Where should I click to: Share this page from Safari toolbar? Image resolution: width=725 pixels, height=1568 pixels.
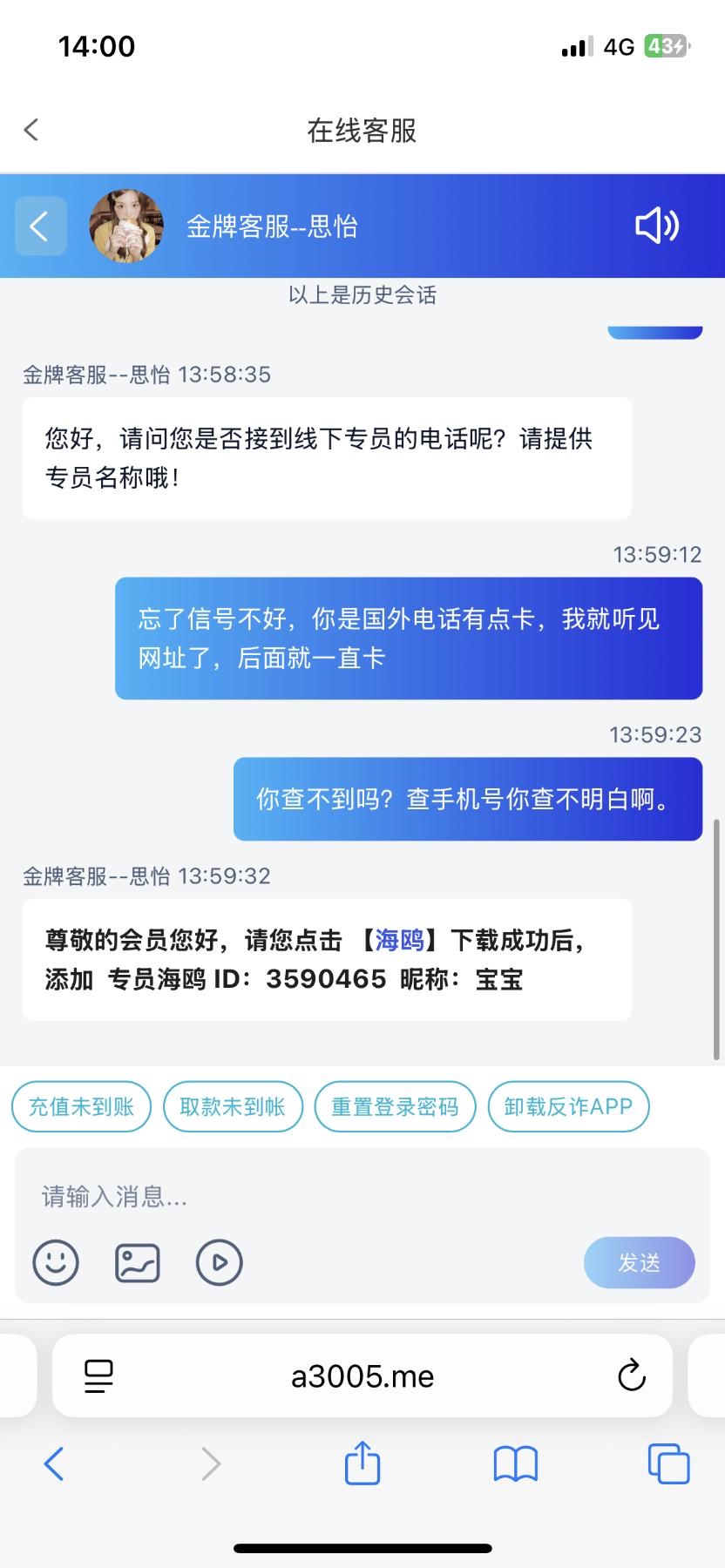click(x=362, y=1463)
